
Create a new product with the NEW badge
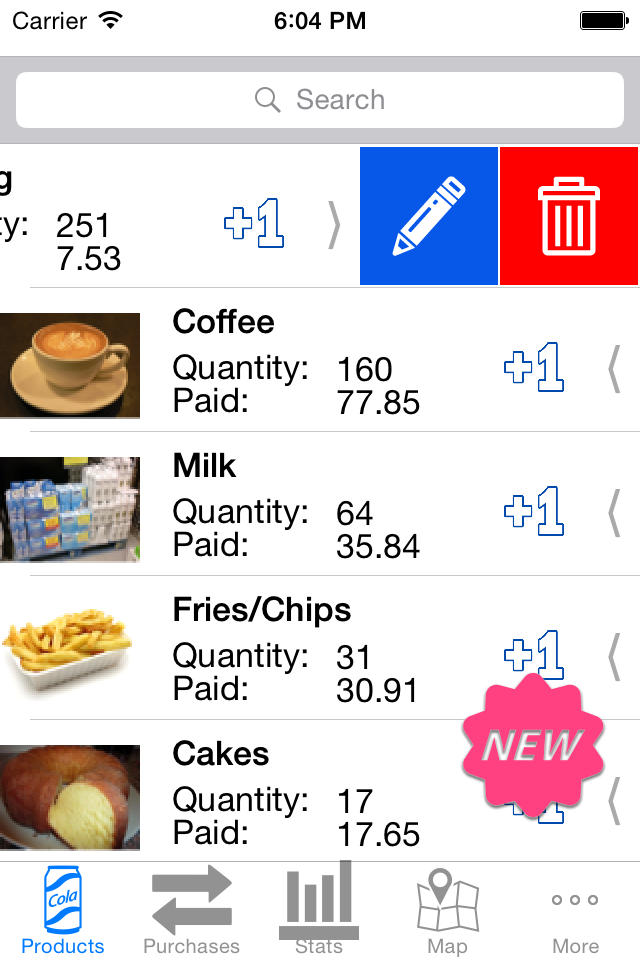534,746
